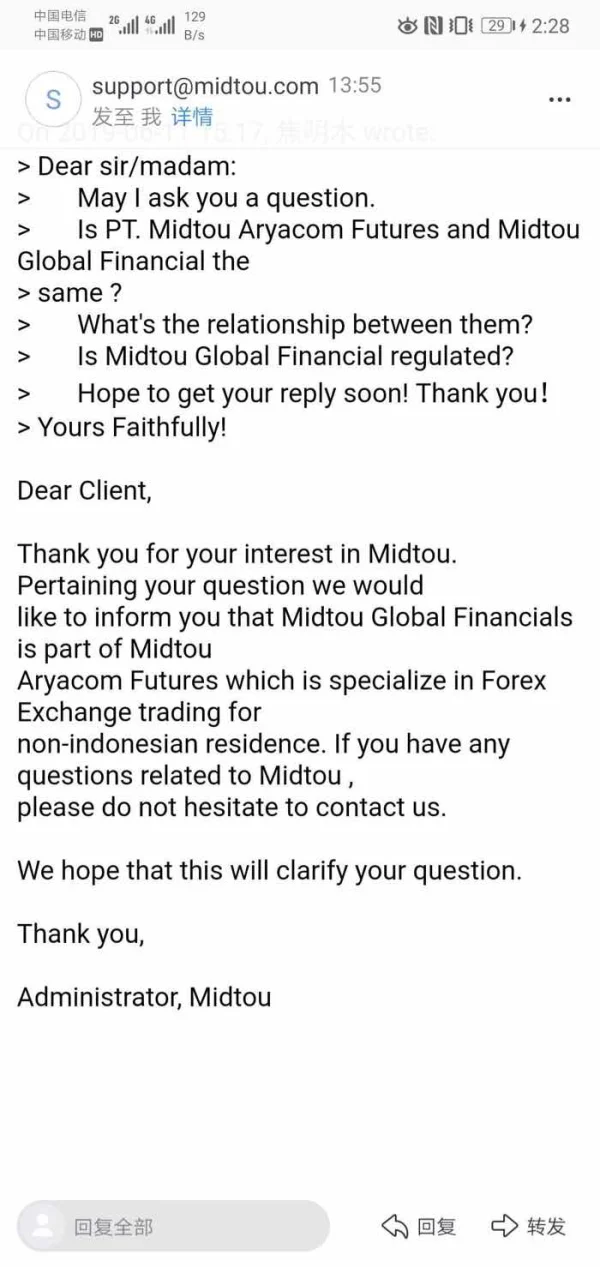Image resolution: width=600 pixels, height=1267 pixels.
Task: Open the three-dot overflow menu
Action: [x=559, y=100]
